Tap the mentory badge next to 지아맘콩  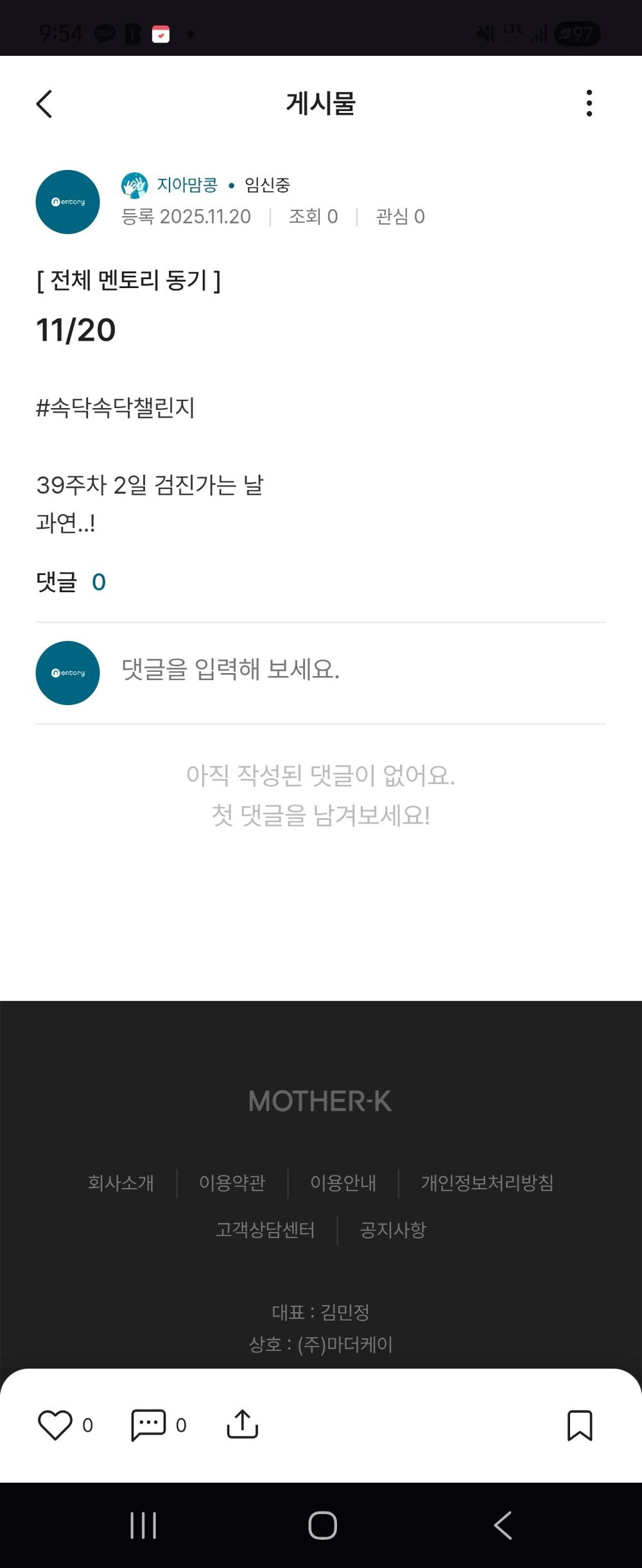(134, 184)
